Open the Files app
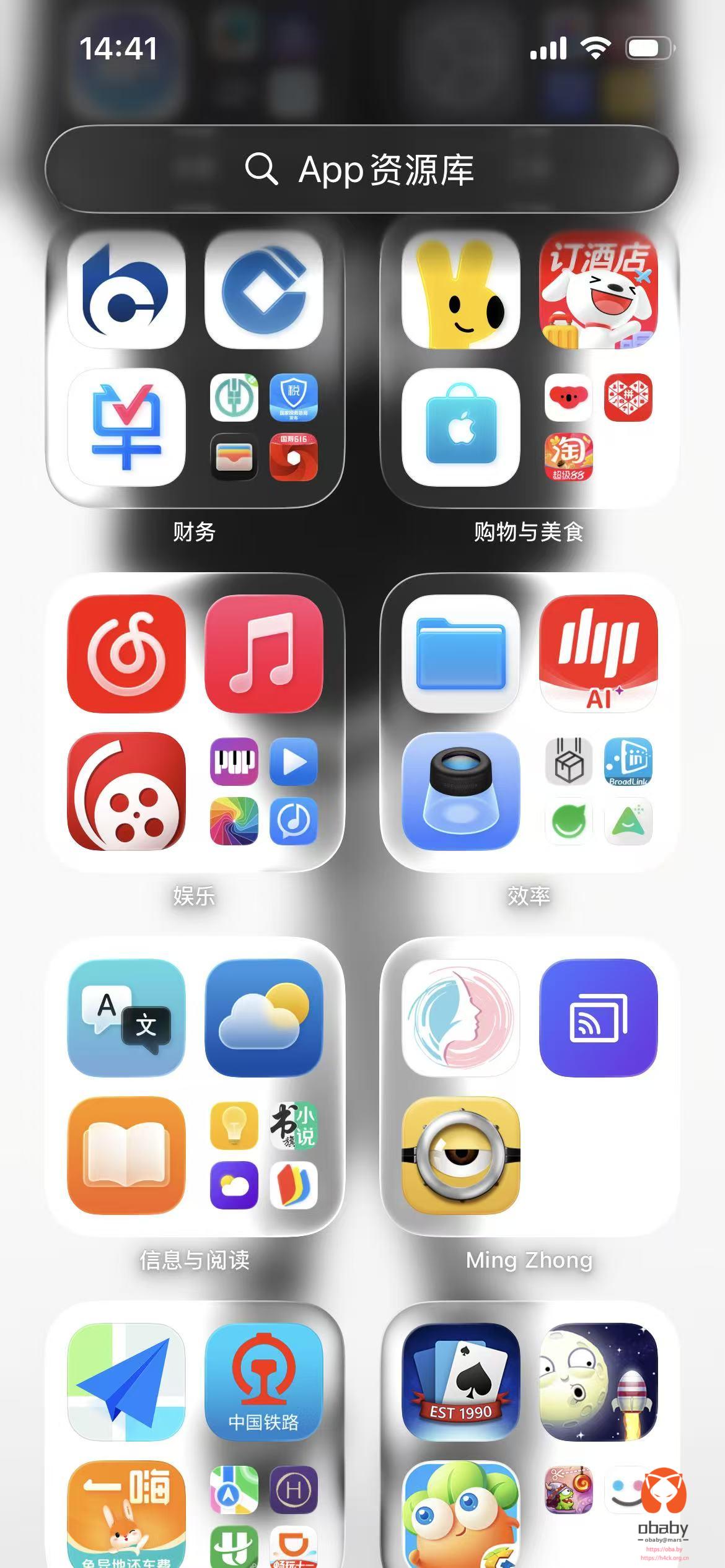725x1568 pixels. pos(460,653)
